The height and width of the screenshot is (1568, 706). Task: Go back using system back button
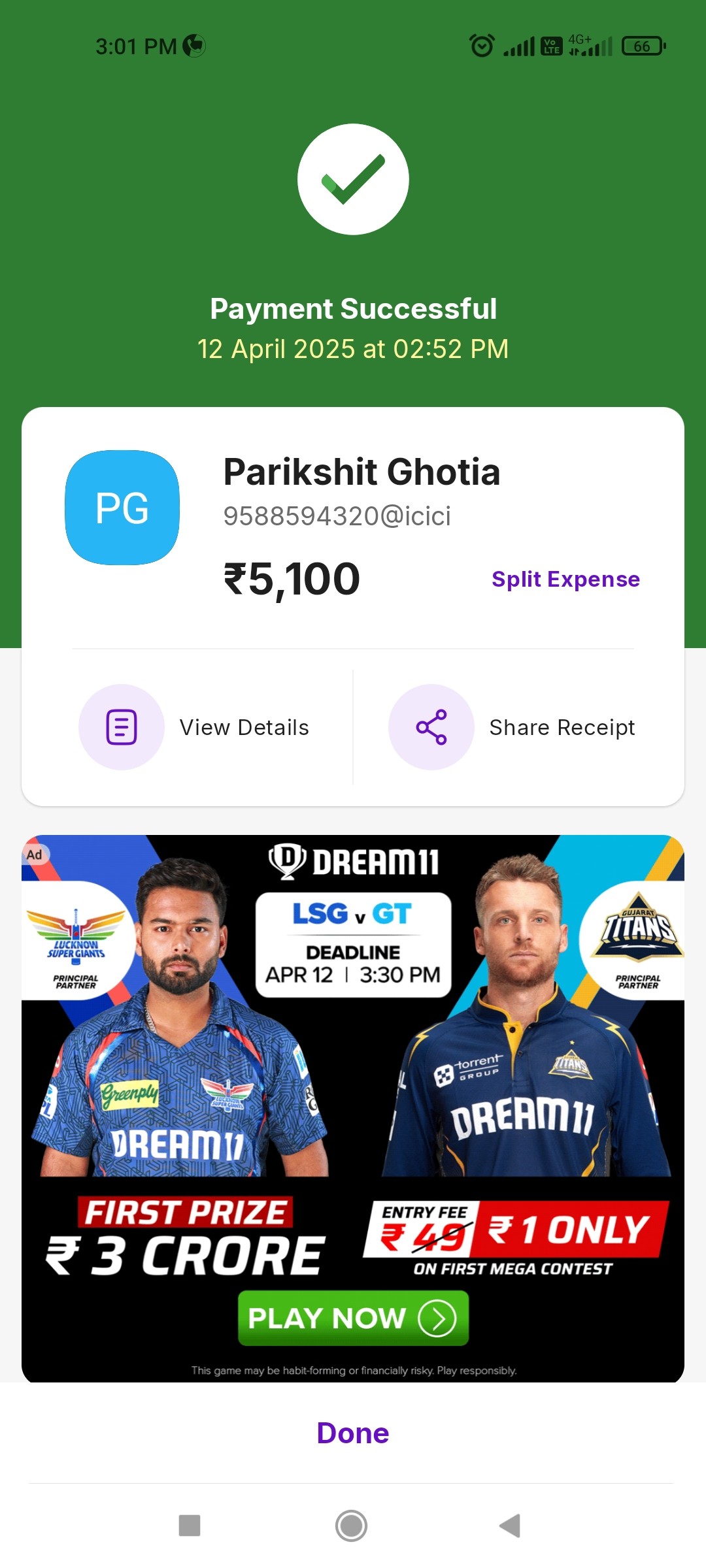(x=510, y=1526)
